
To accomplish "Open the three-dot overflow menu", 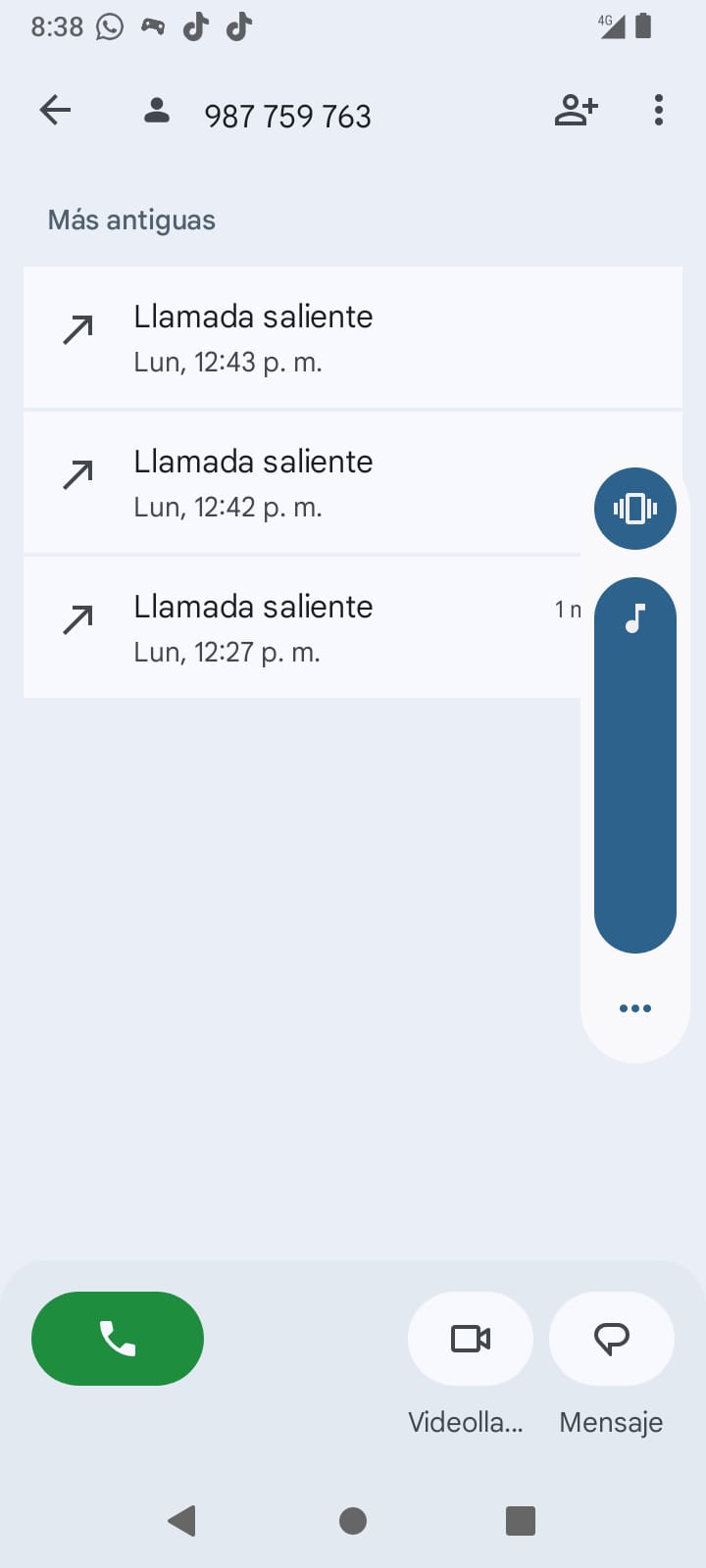I will pos(659,110).
